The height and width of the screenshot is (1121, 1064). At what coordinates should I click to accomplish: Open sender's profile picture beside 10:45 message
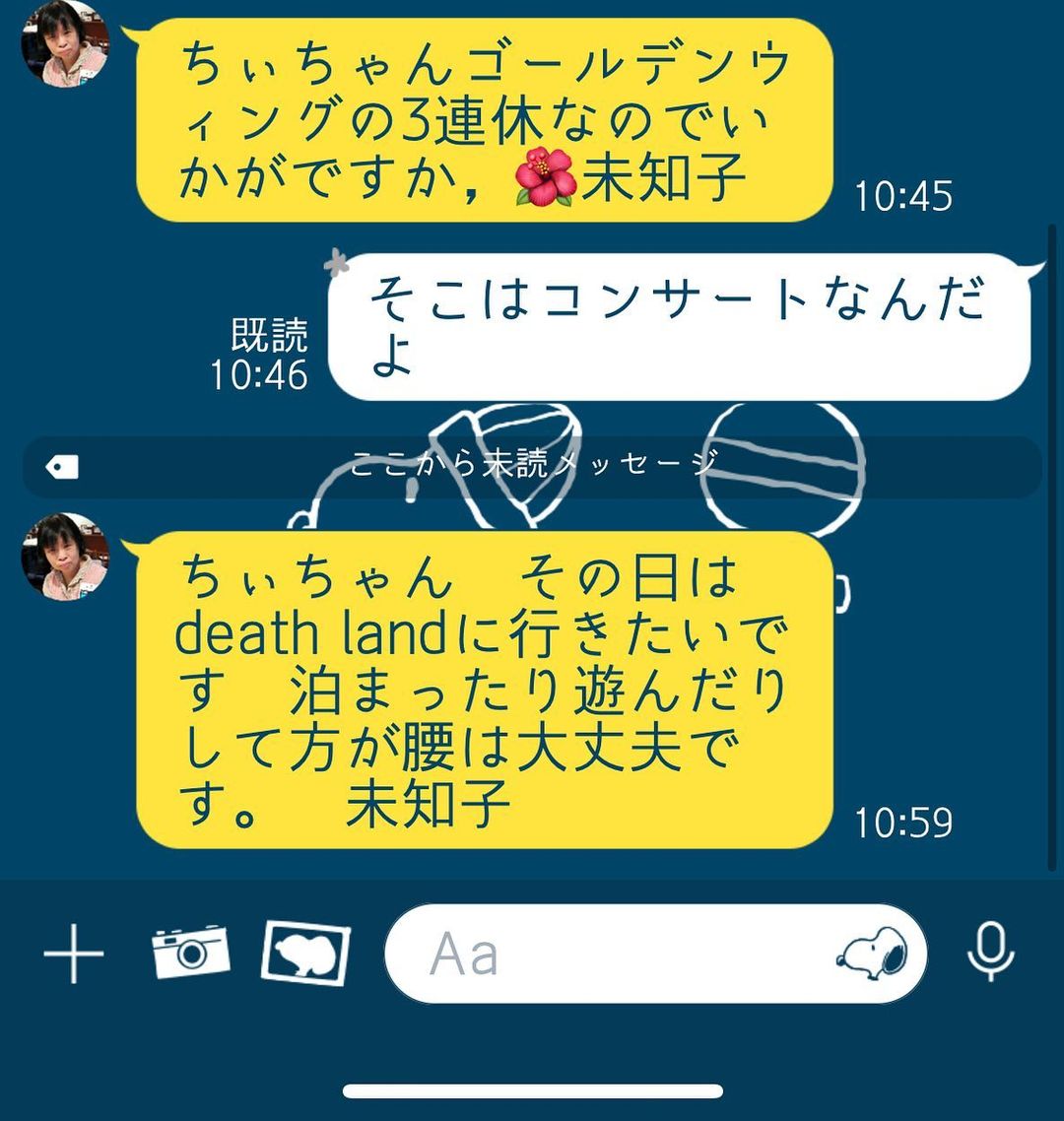65,43
